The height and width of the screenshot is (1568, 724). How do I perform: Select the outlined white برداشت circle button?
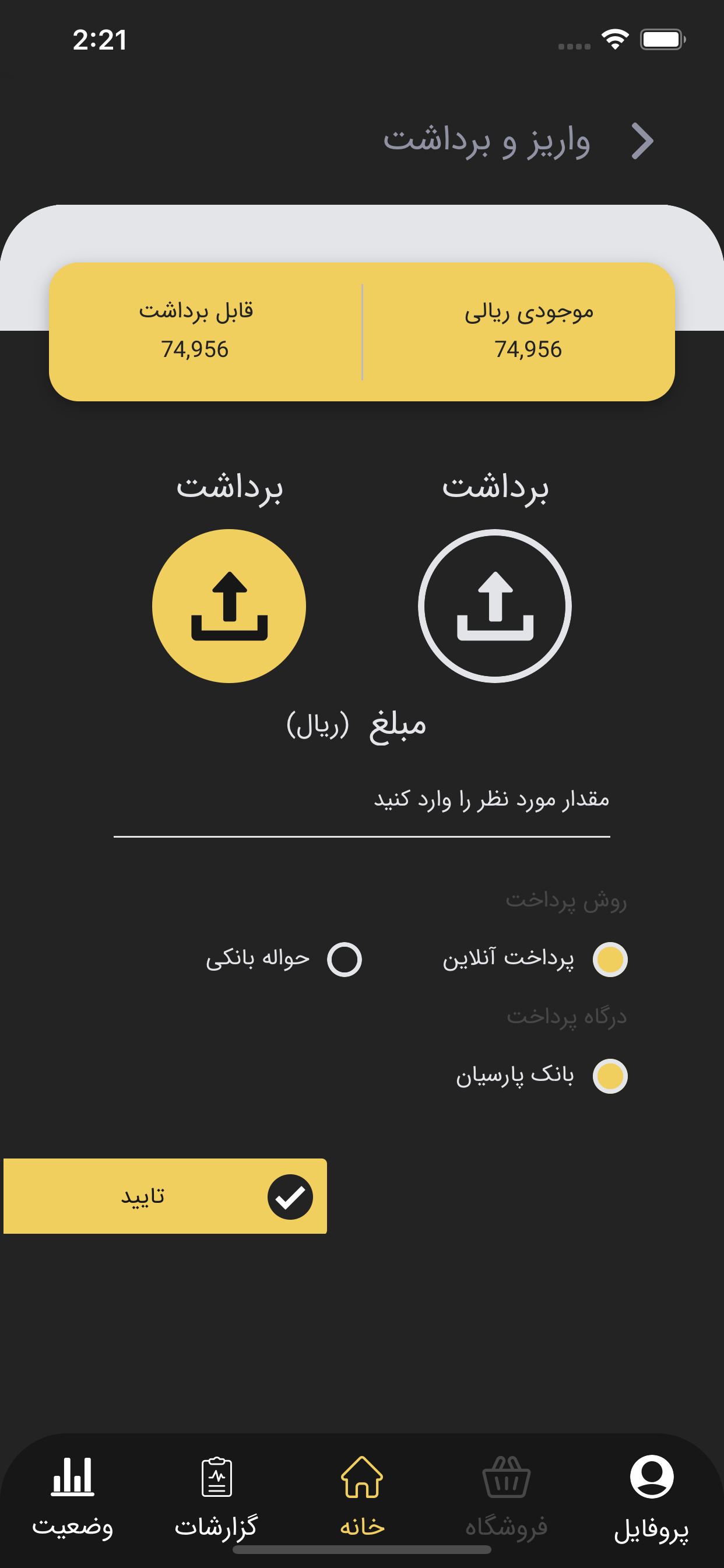pyautogui.click(x=495, y=605)
